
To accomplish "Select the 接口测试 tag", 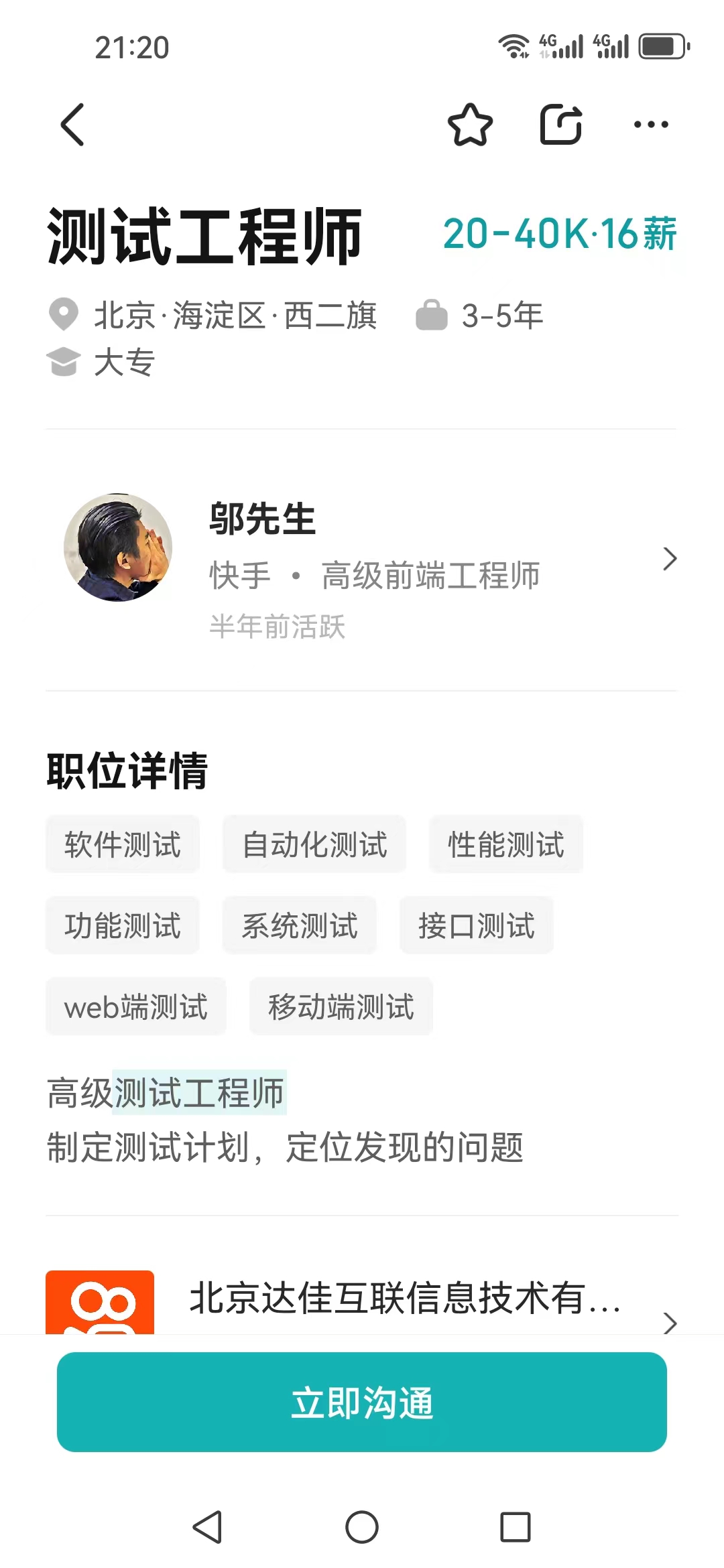I will [477, 925].
